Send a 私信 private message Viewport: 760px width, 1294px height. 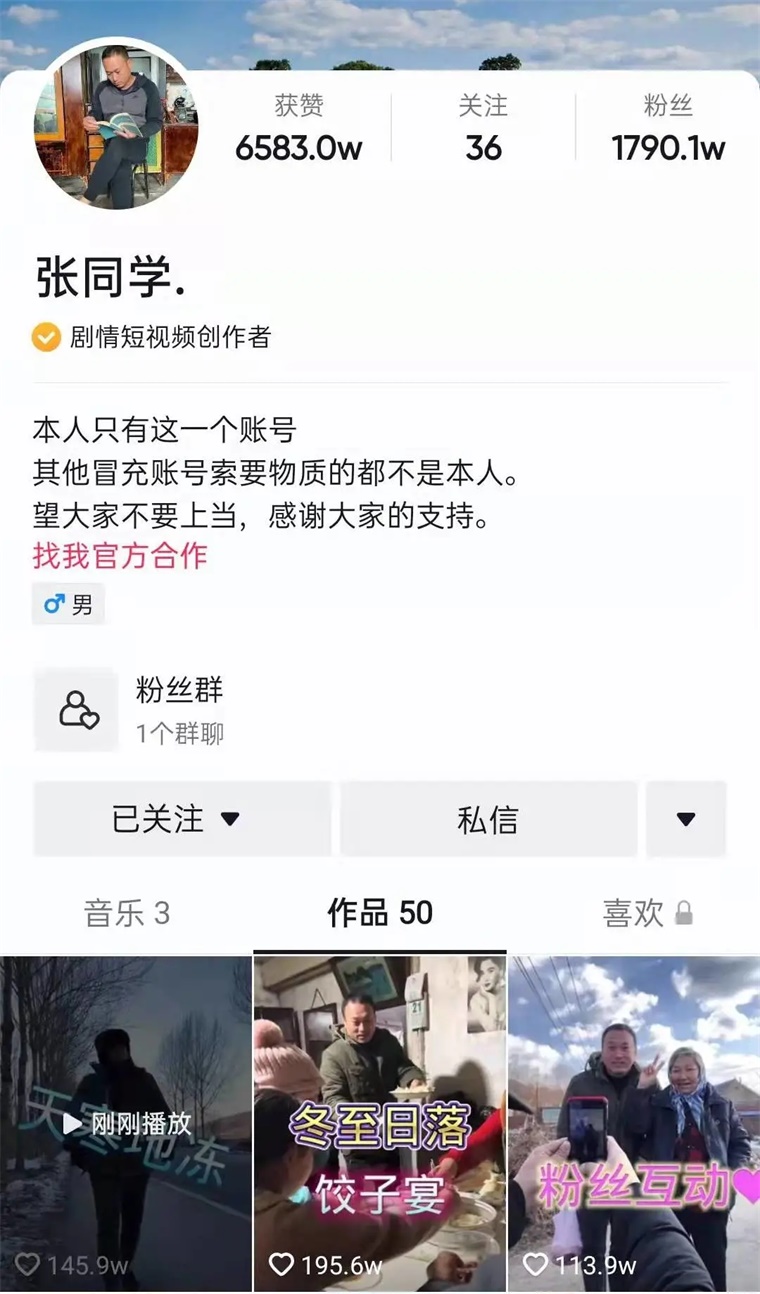488,819
